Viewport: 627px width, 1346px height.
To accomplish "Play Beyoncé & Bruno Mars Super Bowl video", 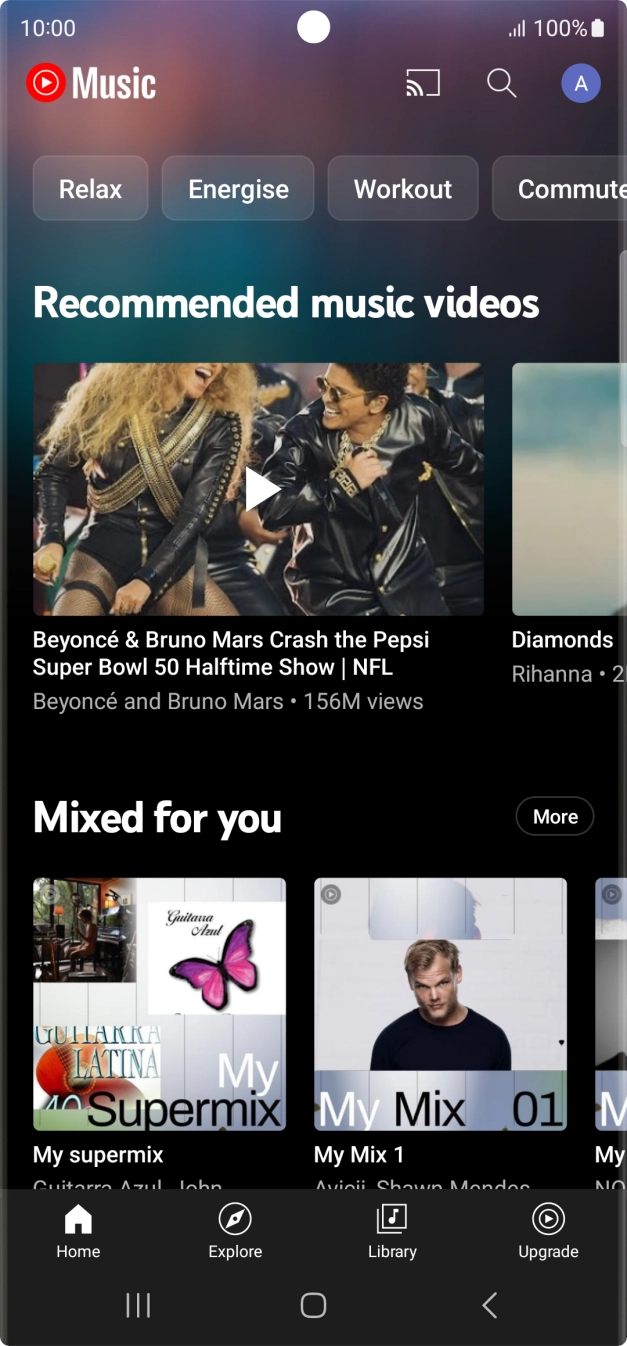I will tap(259, 489).
